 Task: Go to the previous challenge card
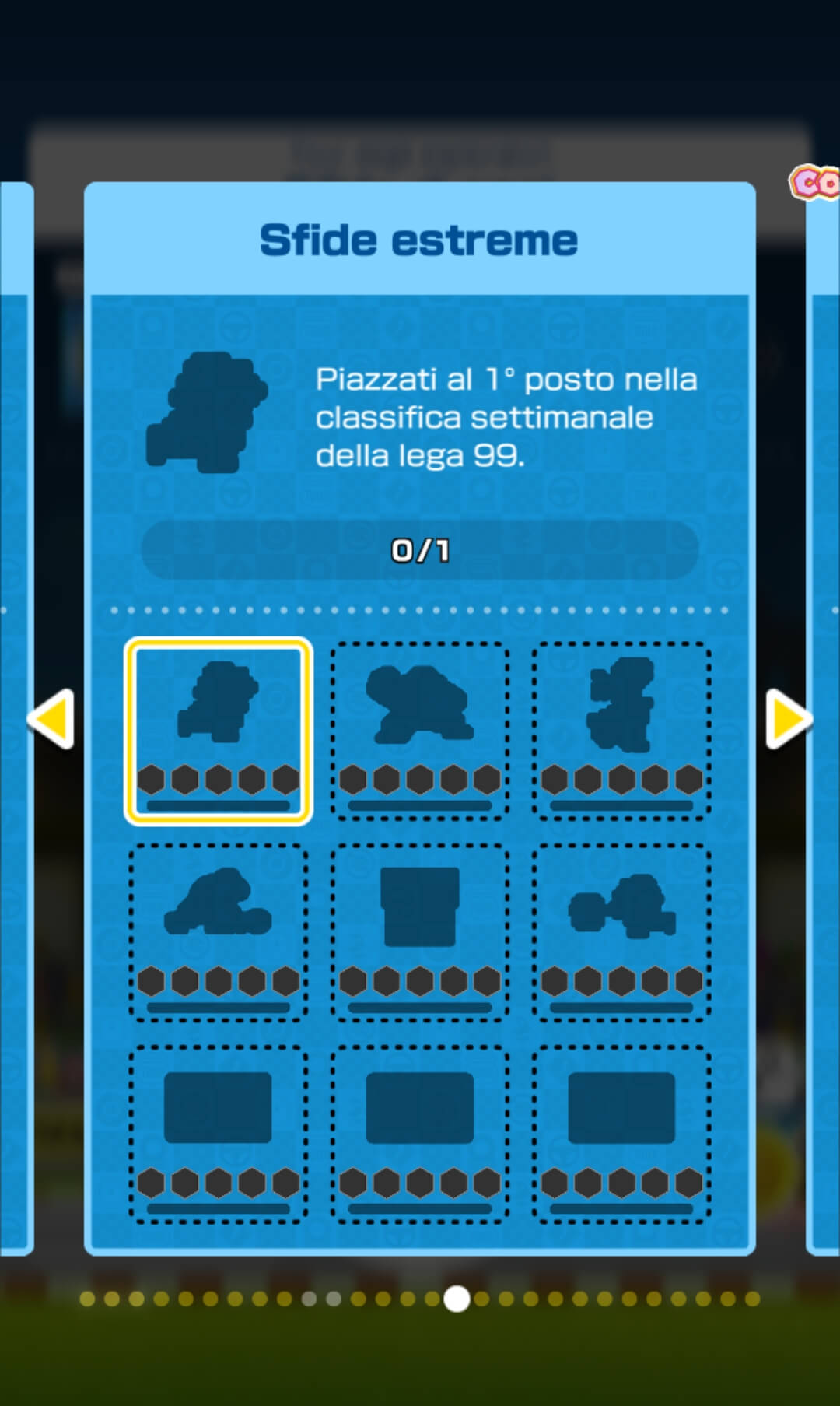pos(51,718)
